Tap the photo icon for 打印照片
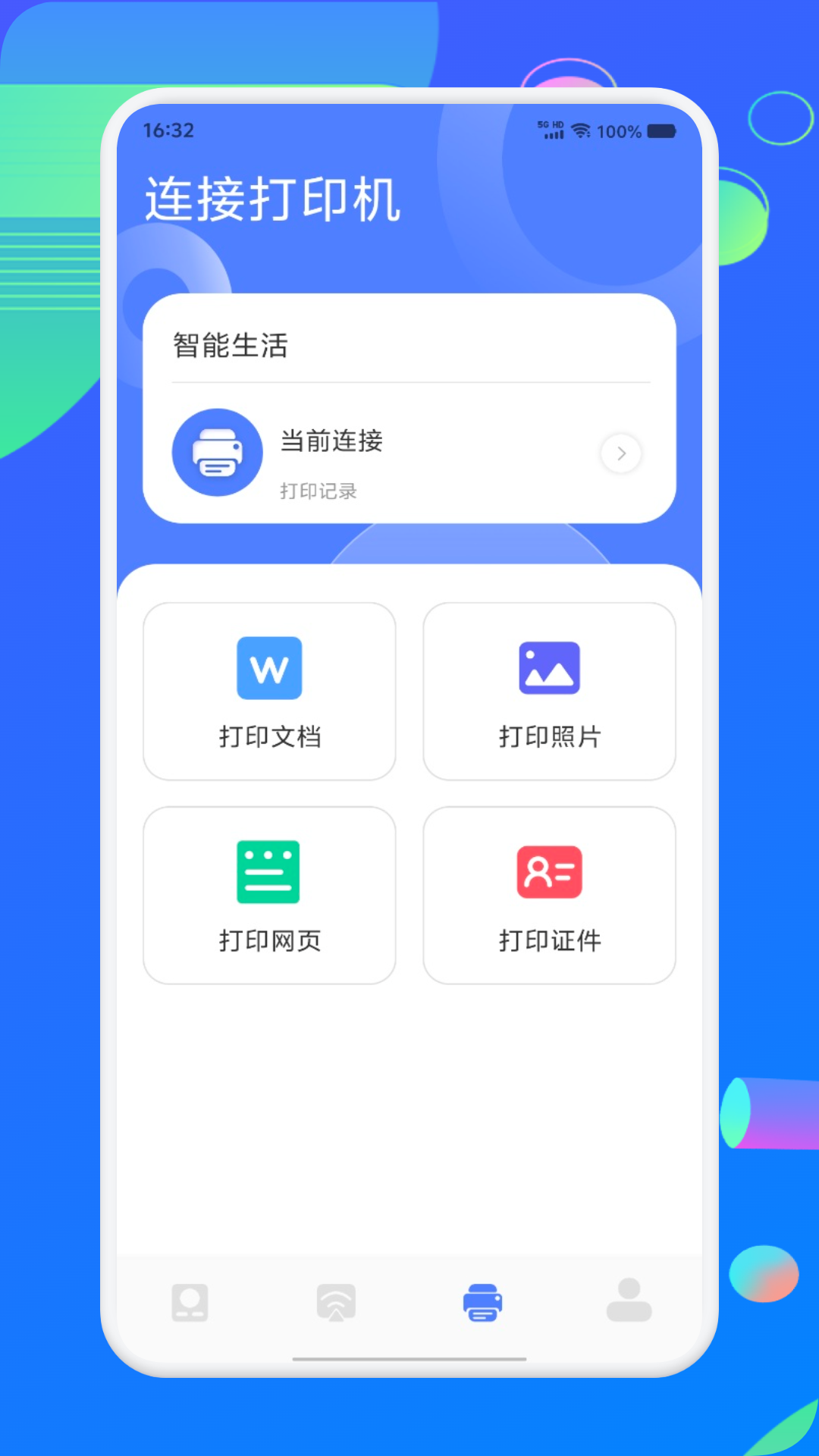 [549, 667]
